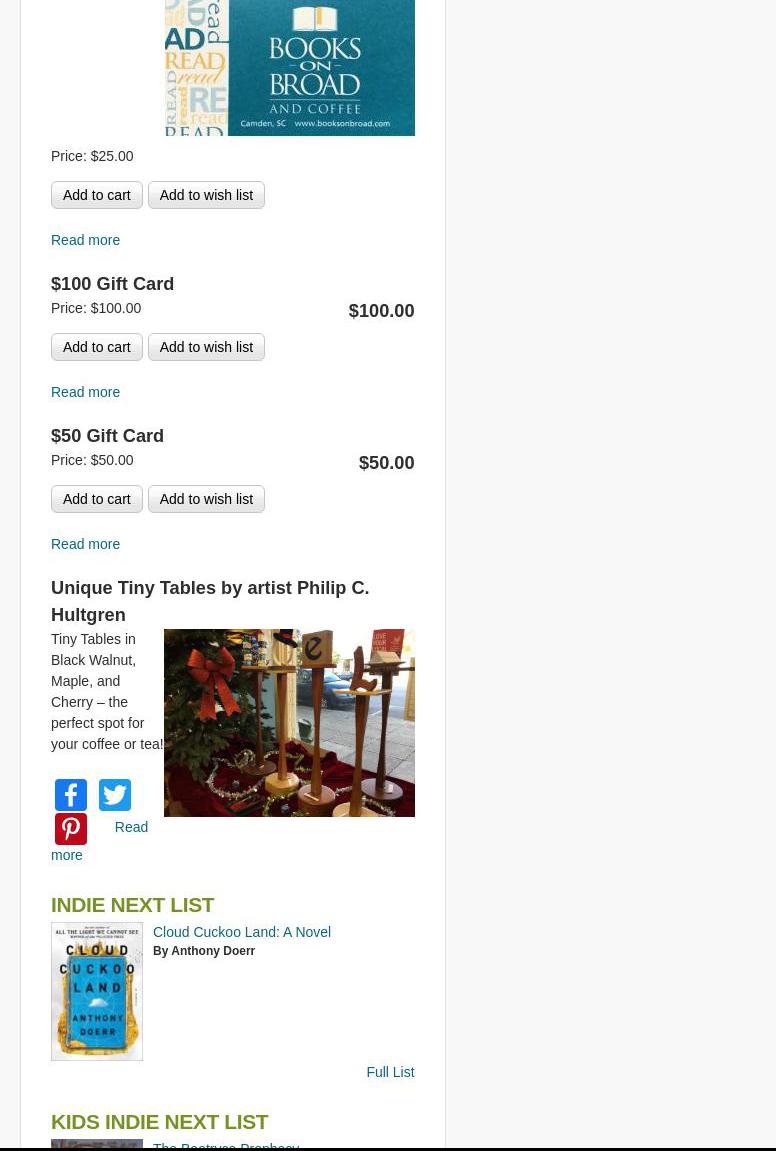
Task: Add the $25 gift card to cart
Action: click(96, 195)
